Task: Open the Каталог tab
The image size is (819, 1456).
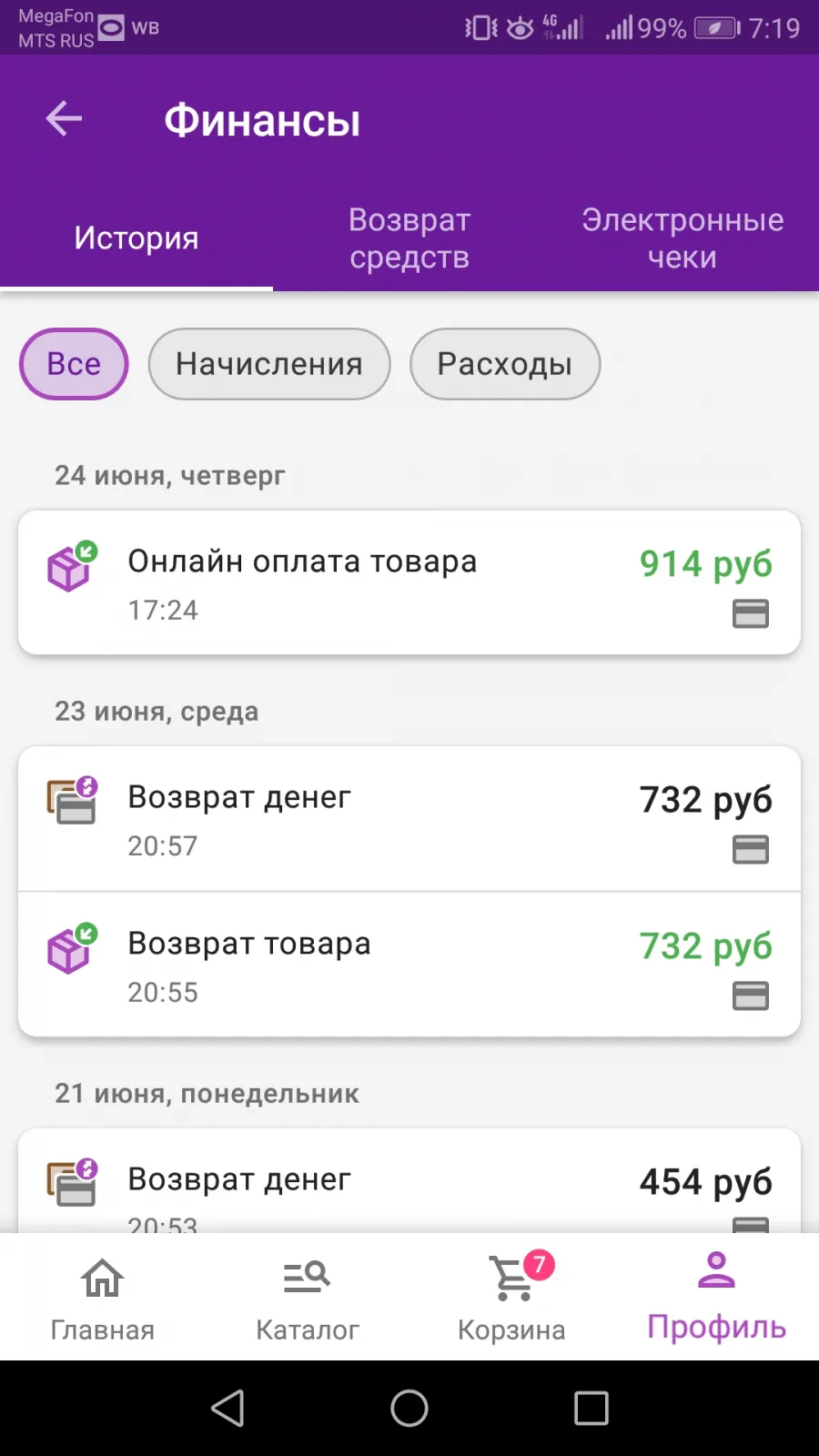Action: [x=307, y=1297]
